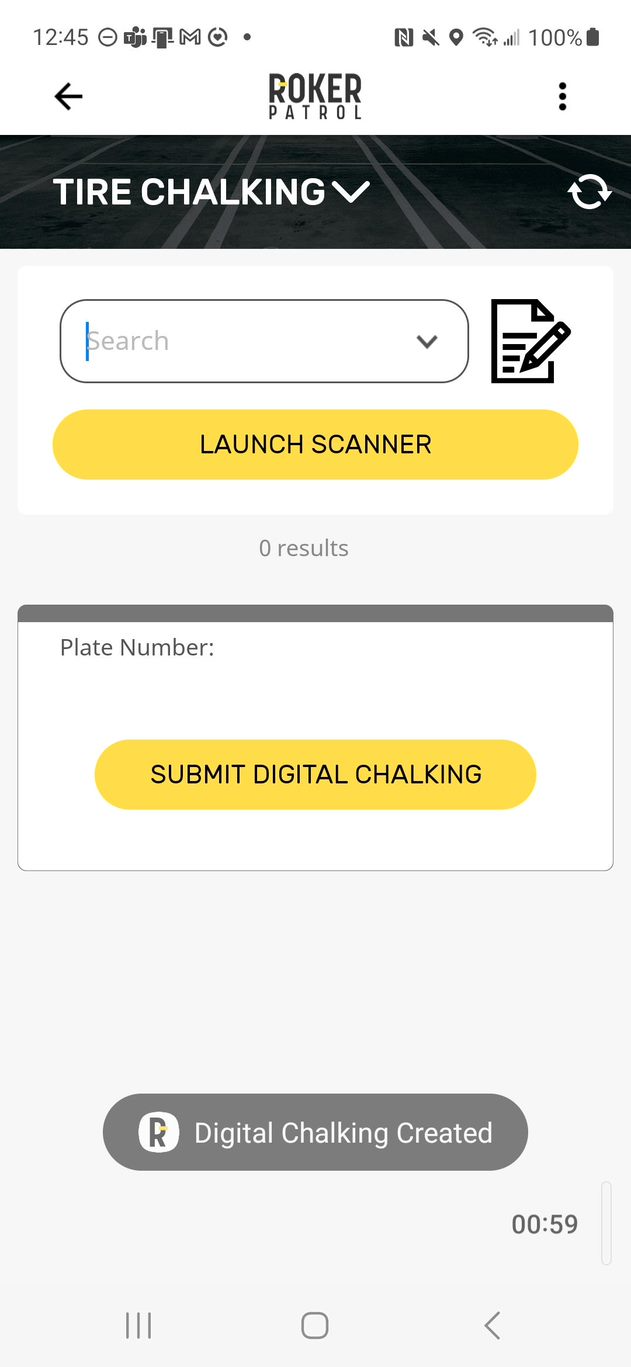Go back using the top arrow
631x1367 pixels.
point(68,96)
